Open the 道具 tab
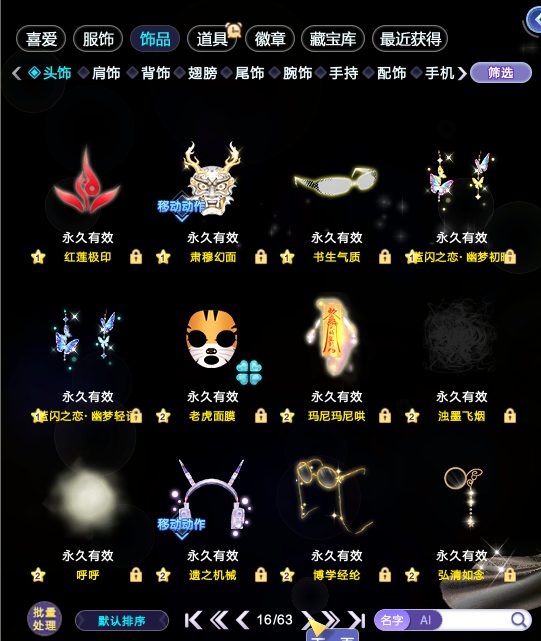 coord(212,39)
